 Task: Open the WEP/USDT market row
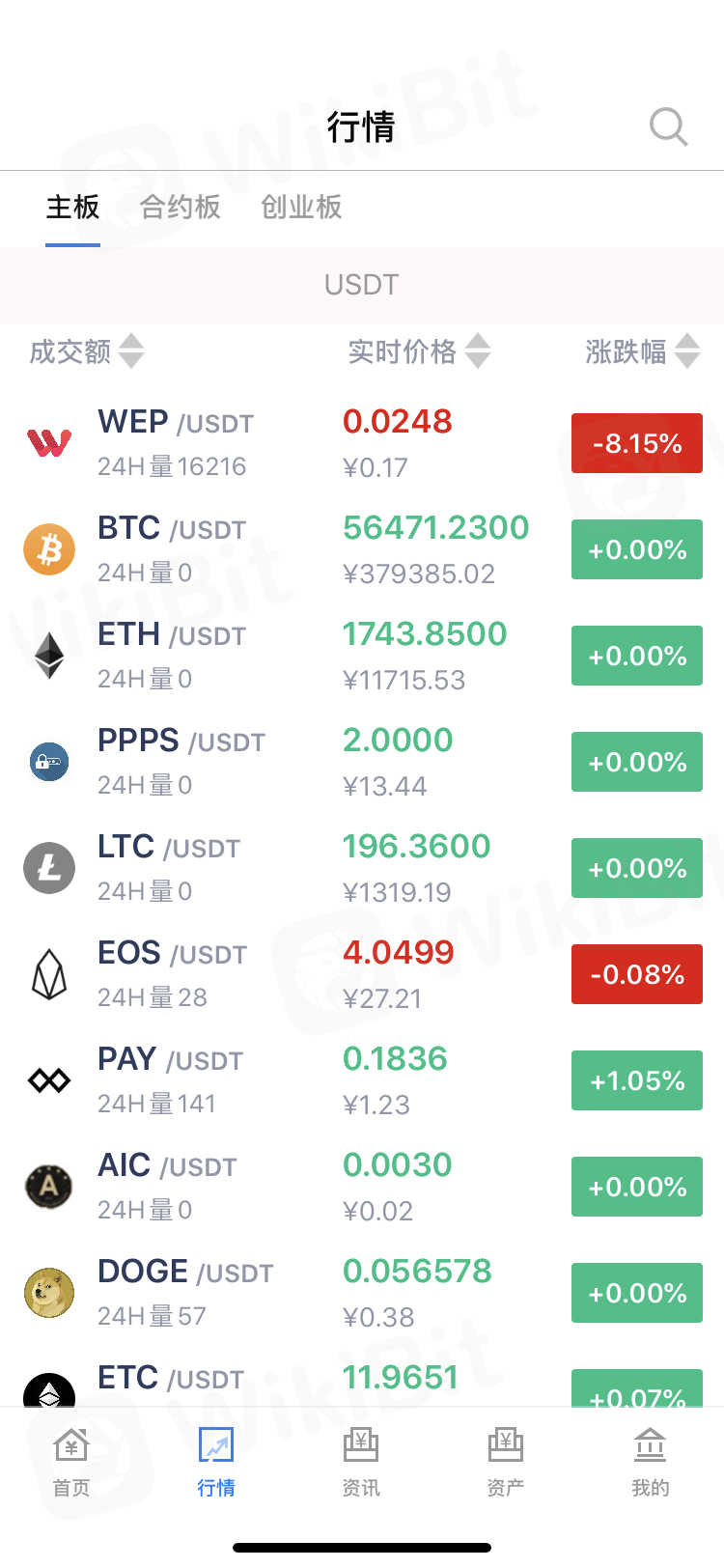361,443
